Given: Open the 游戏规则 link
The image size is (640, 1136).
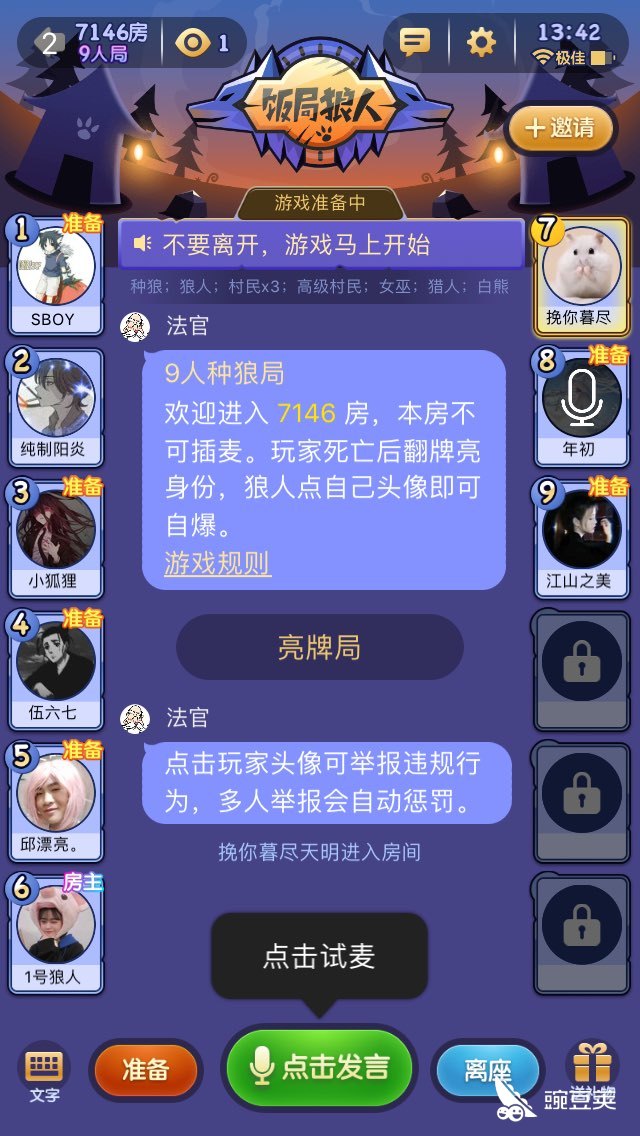Looking at the screenshot, I should pos(217,562).
